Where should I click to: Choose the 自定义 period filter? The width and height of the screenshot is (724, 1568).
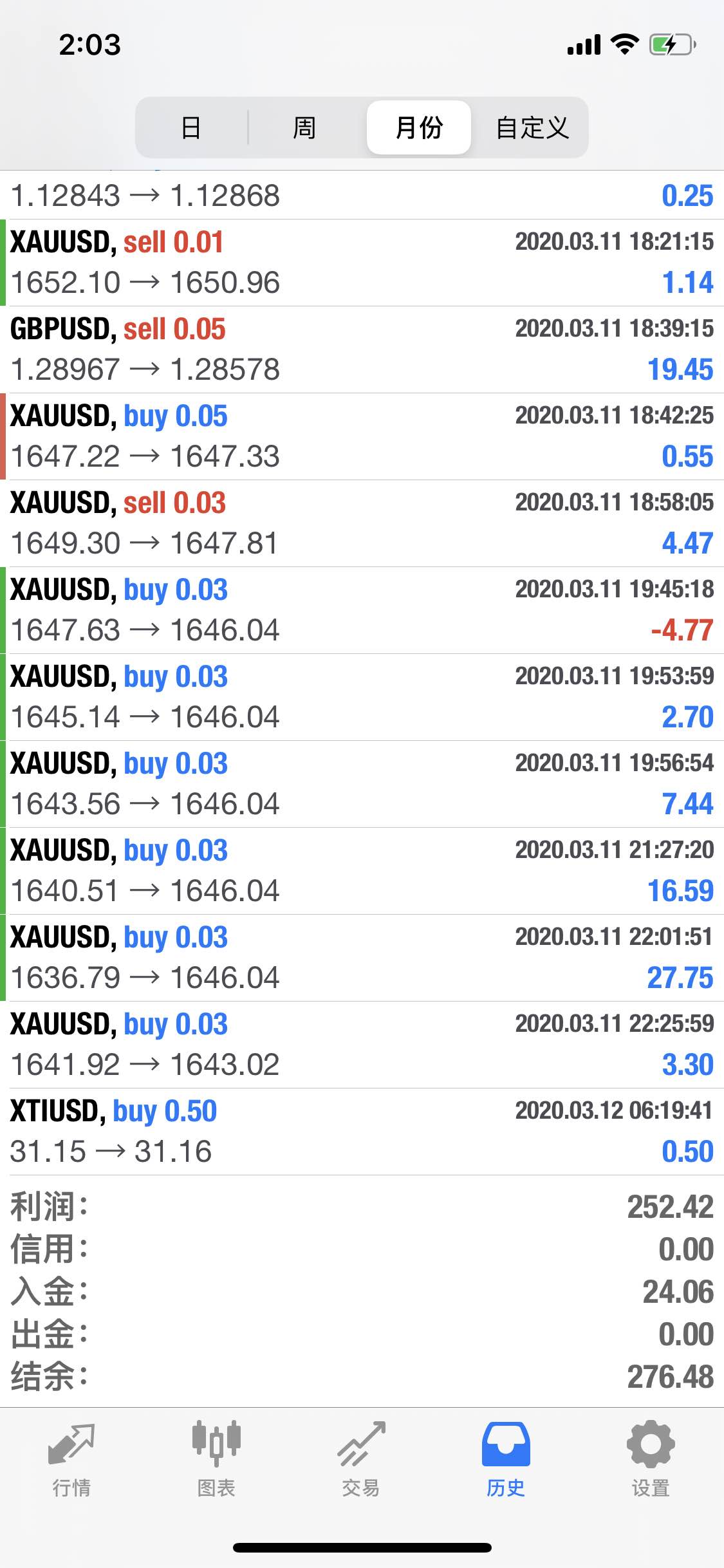click(x=532, y=127)
